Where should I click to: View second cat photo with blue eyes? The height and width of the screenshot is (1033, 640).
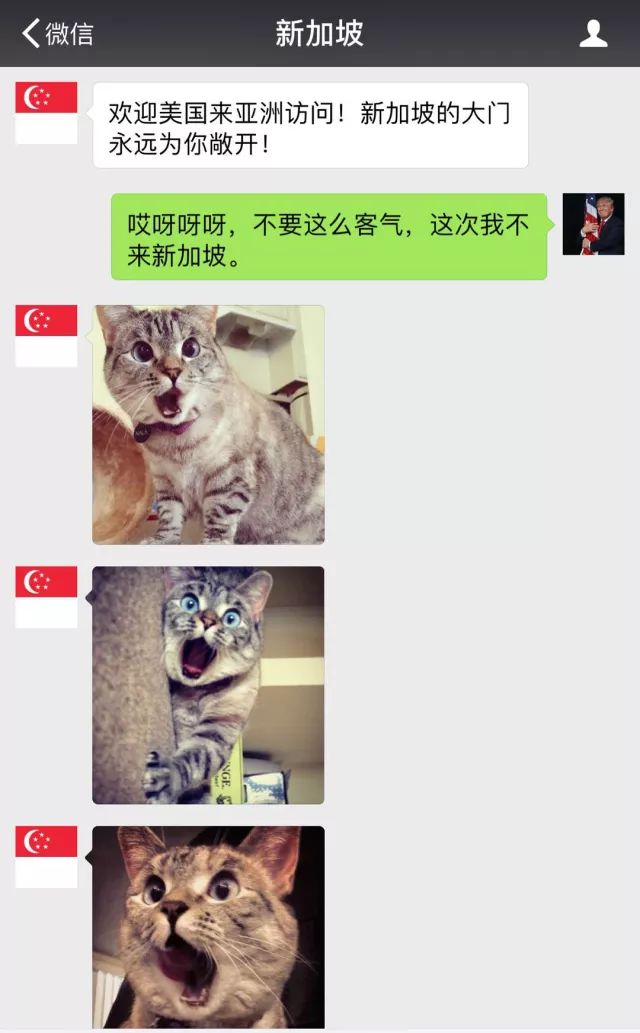208,685
